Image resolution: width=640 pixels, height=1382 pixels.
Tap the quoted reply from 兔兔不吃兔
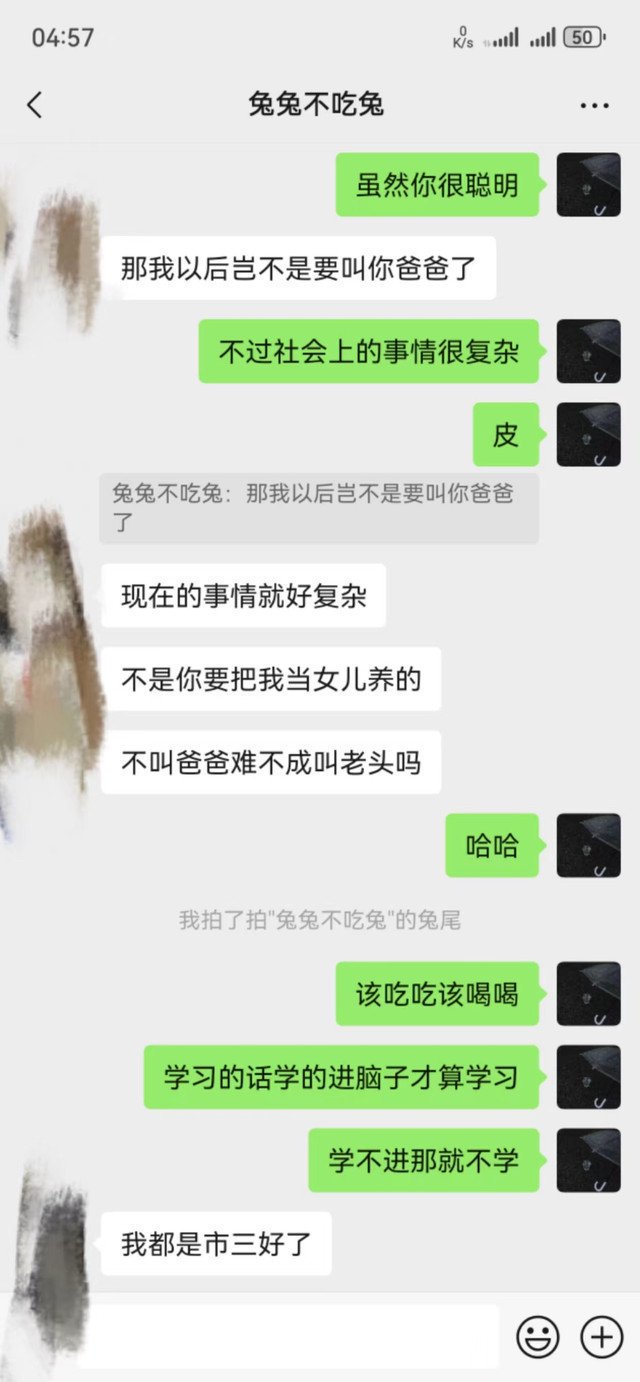[x=318, y=508]
